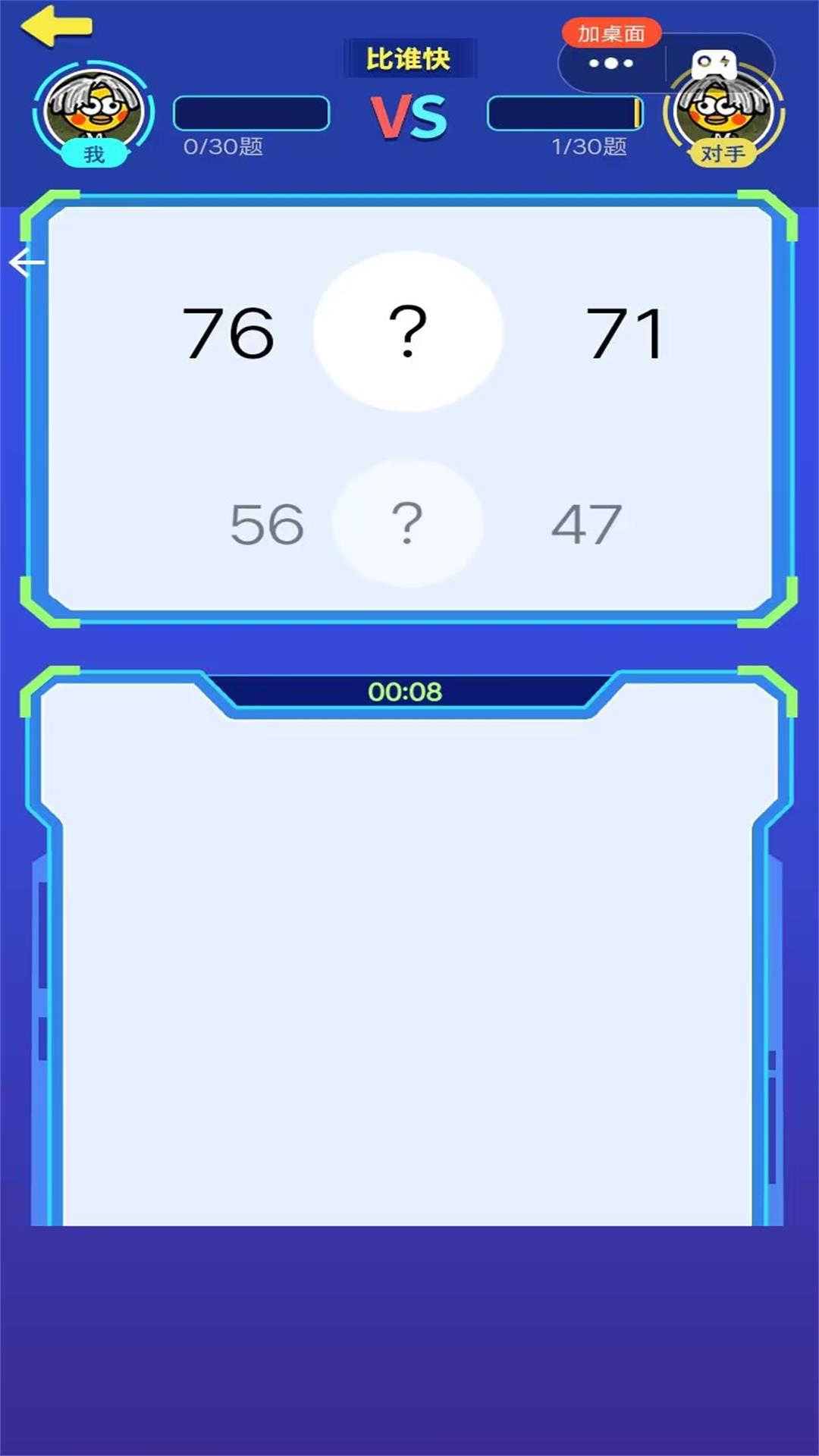Tap the 加桌面 add-to-desktop badge
Image resolution: width=819 pixels, height=1456 pixels.
(x=611, y=33)
